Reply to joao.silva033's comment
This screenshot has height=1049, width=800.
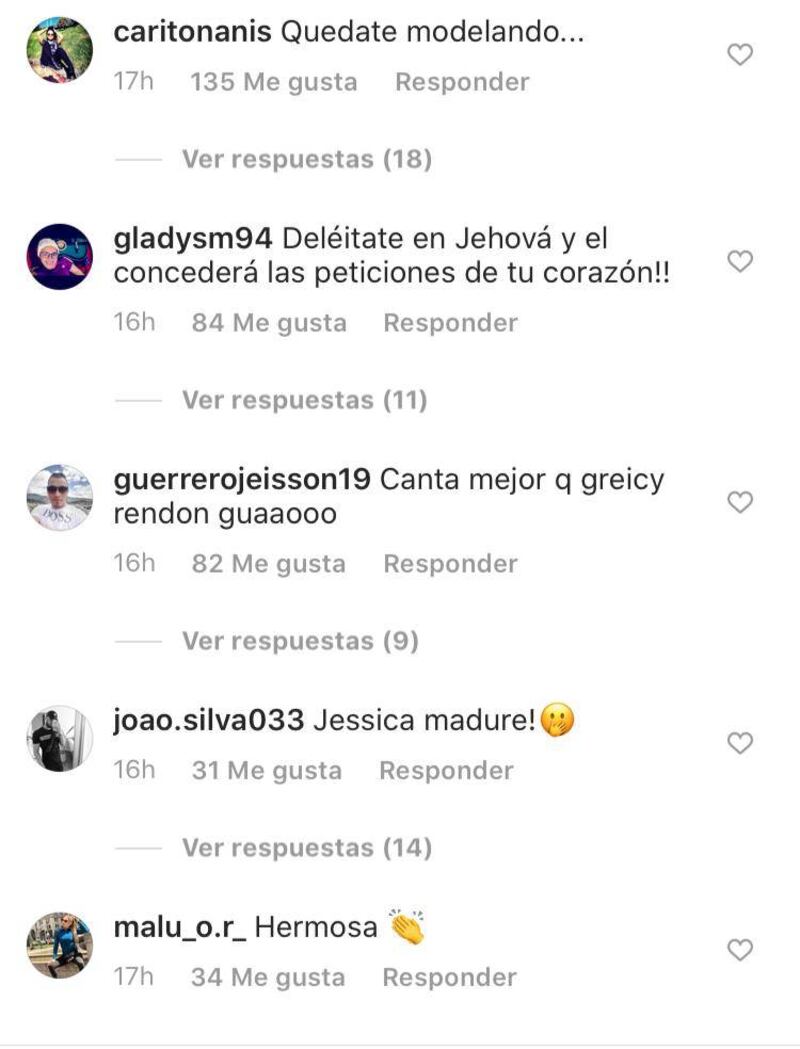446,771
